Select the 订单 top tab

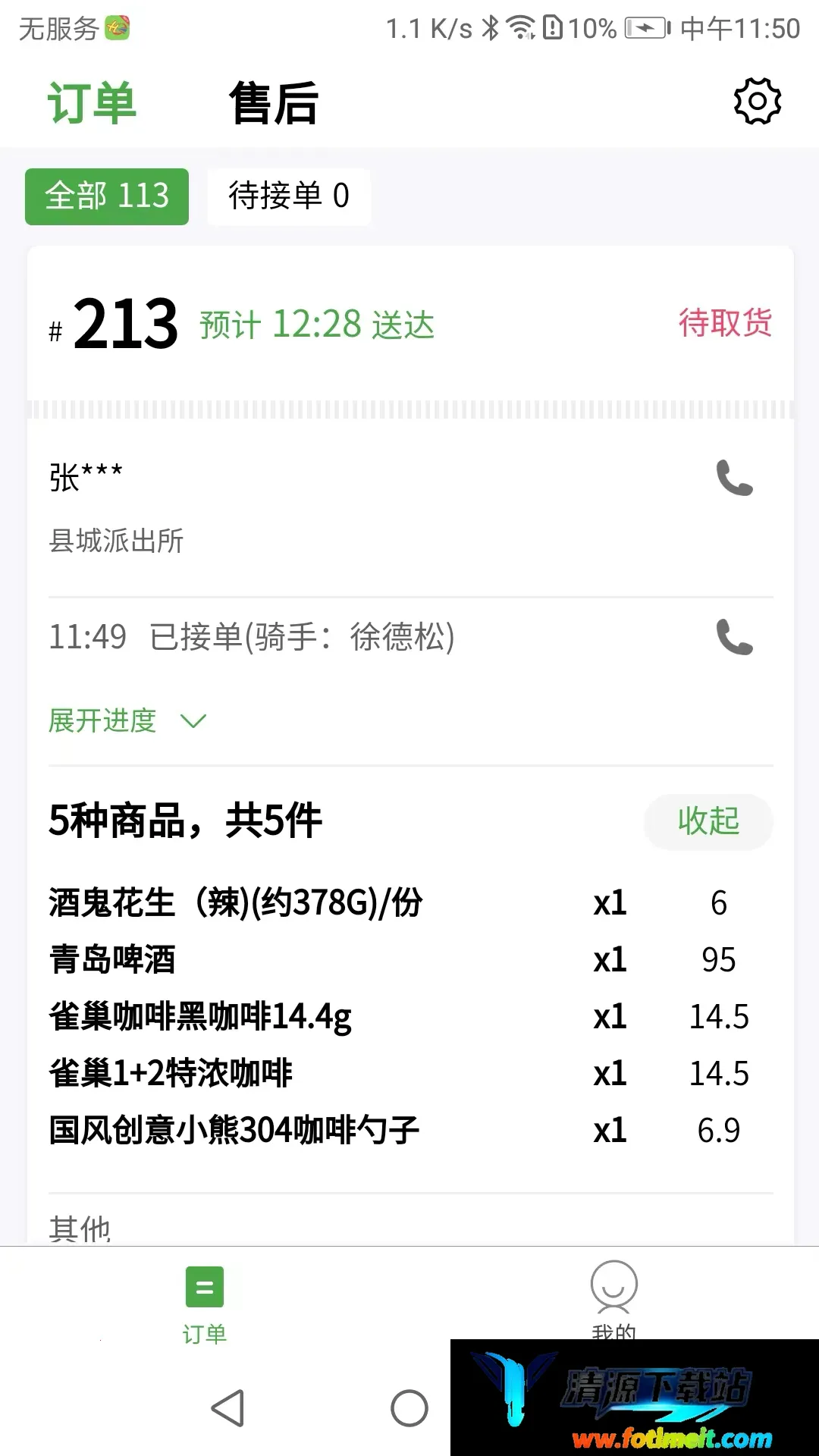[x=92, y=103]
